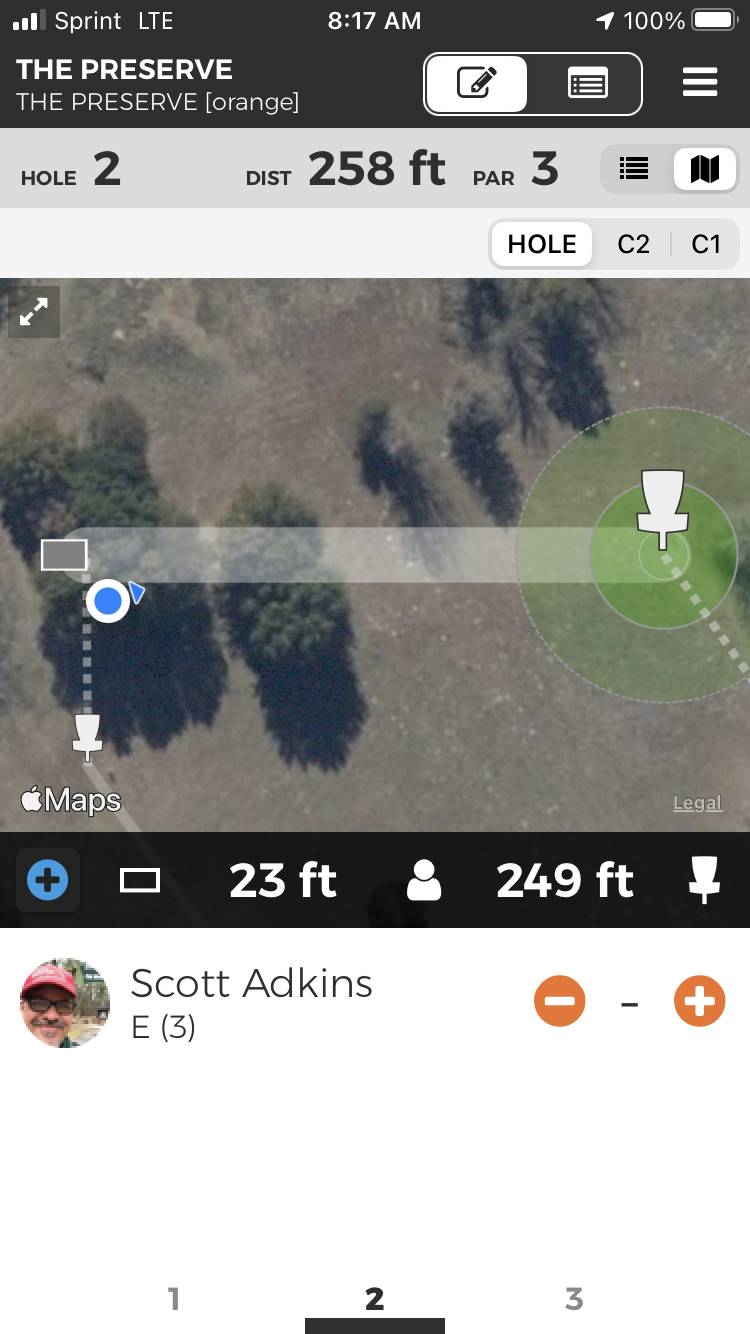750x1334 pixels.
Task: Open Scott Adkins' player profile
Action: click(x=66, y=1003)
